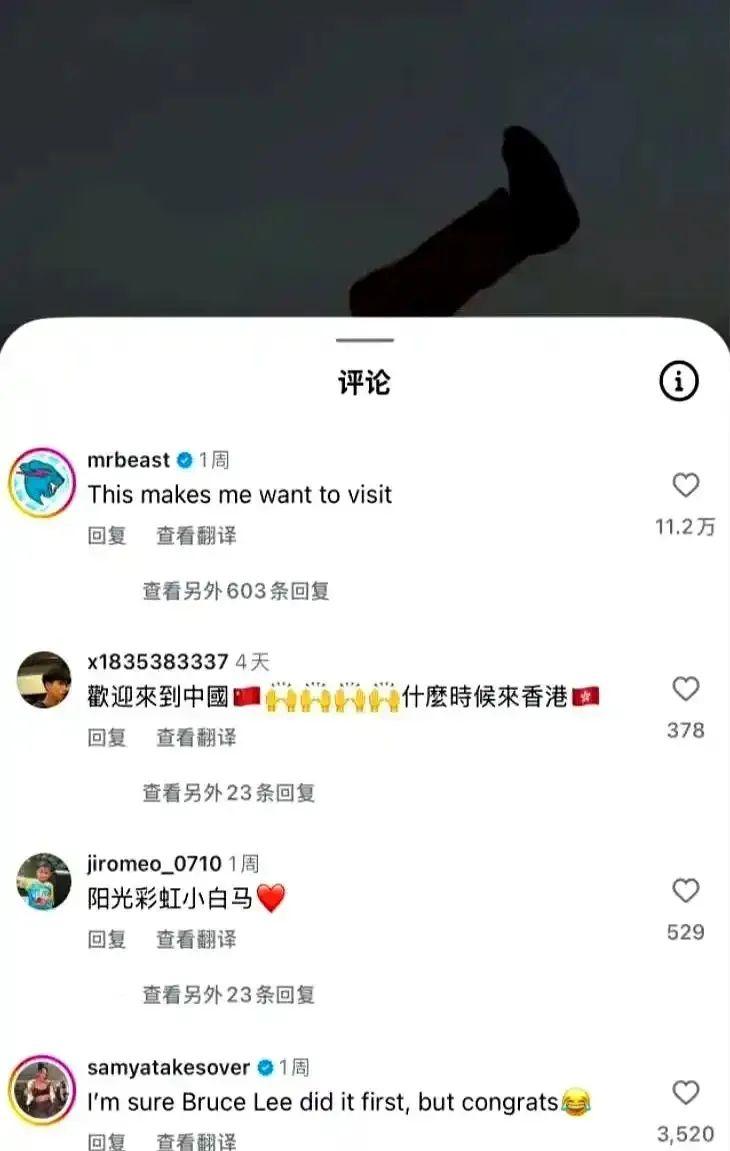Expand 23 more replies under jiromeo_0710
The width and height of the screenshot is (730, 1151).
click(x=229, y=995)
